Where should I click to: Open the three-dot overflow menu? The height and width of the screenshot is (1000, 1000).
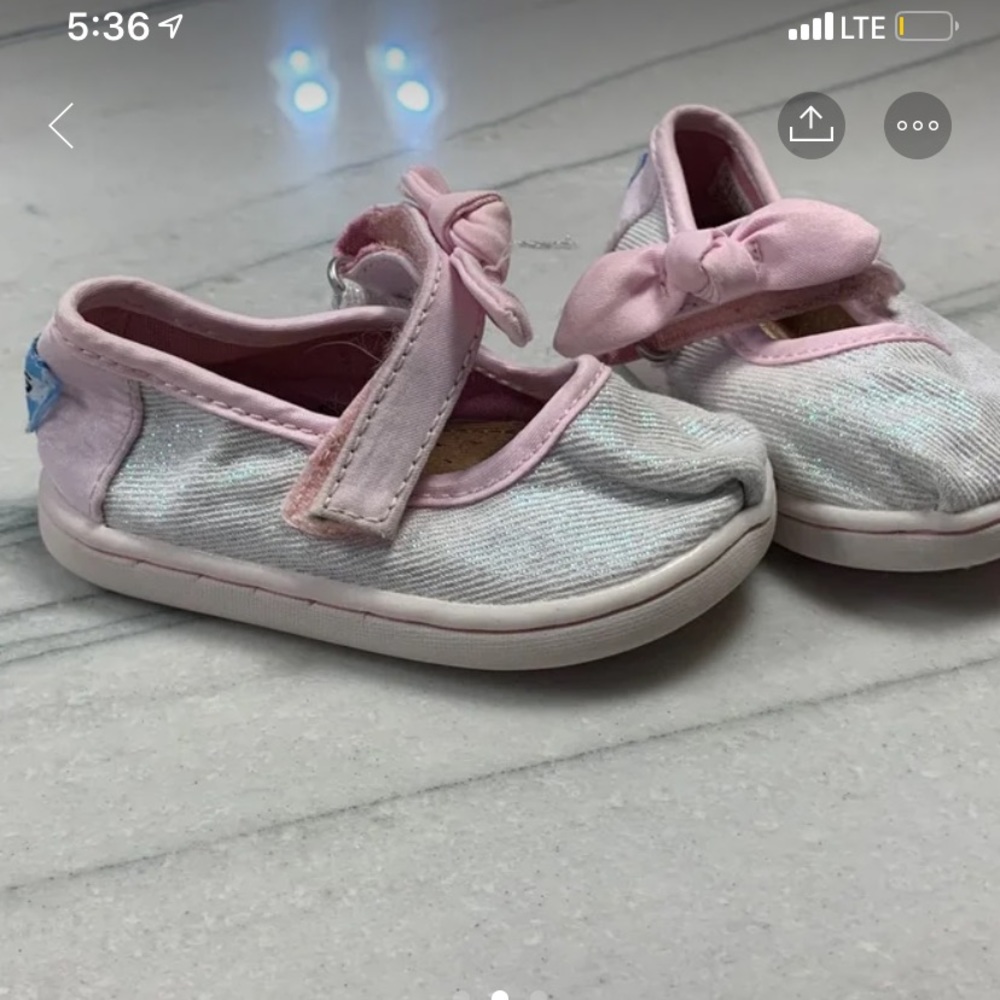(x=917, y=126)
